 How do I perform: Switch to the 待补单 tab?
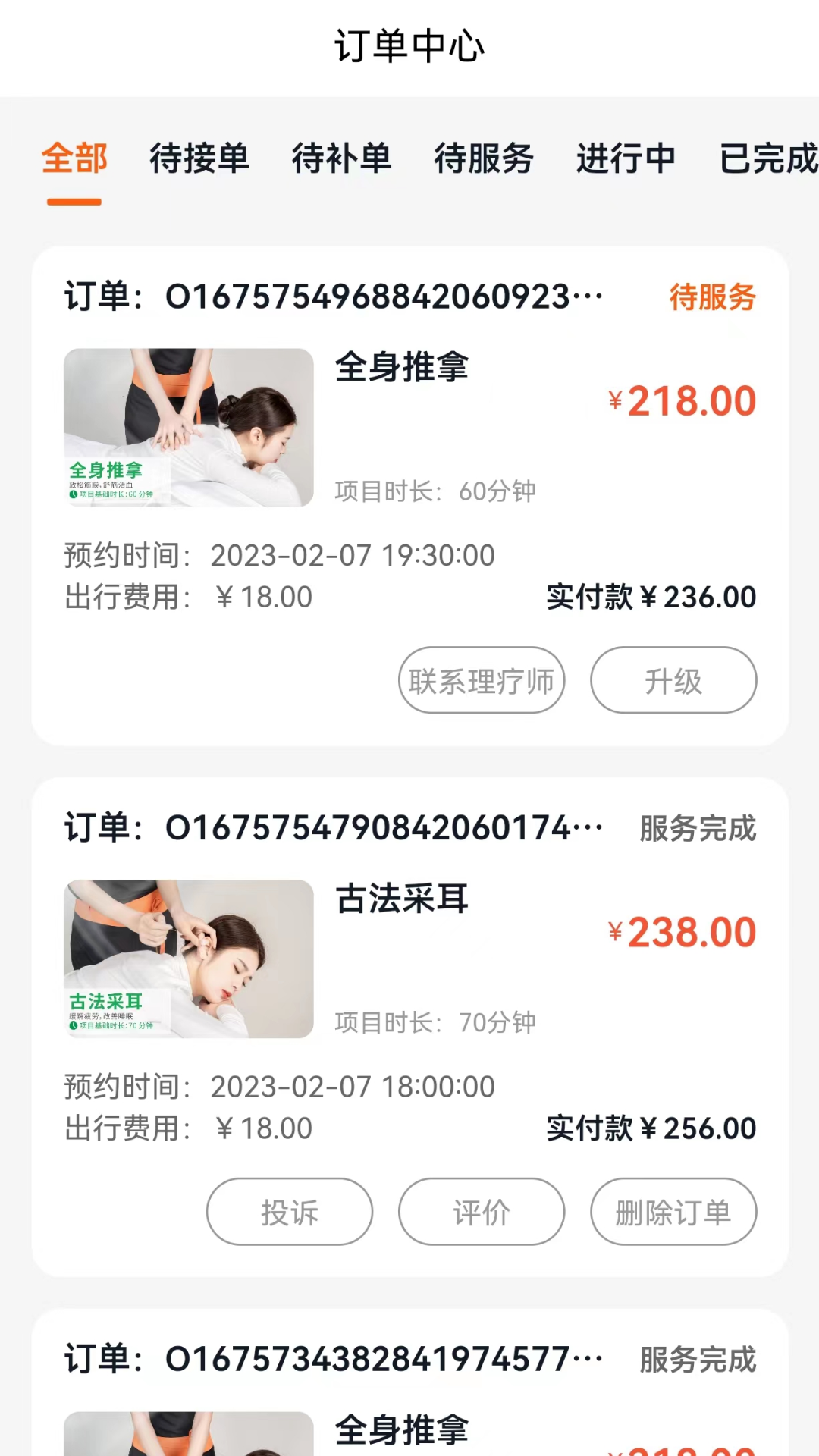[342, 159]
